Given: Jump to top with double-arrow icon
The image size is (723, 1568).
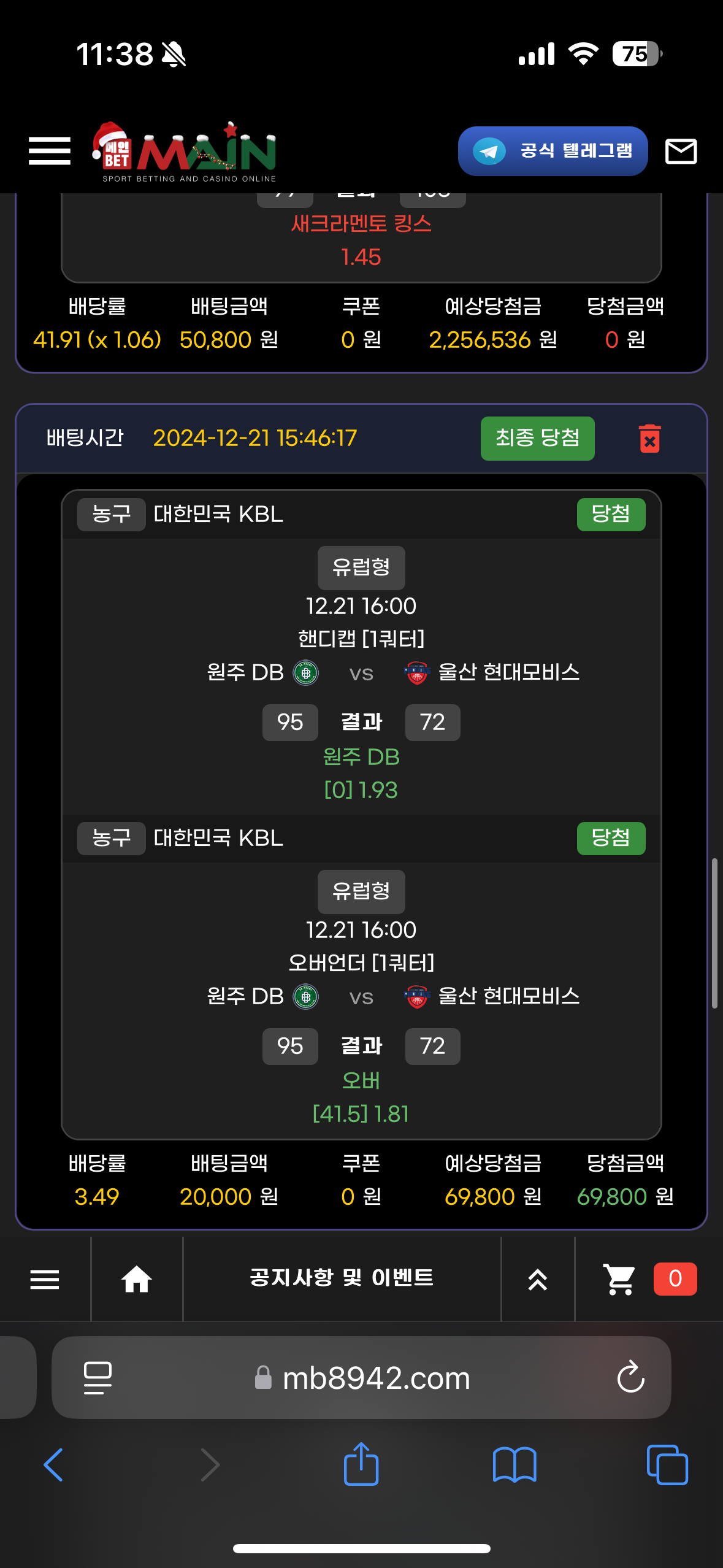Looking at the screenshot, I should pyautogui.click(x=538, y=1279).
